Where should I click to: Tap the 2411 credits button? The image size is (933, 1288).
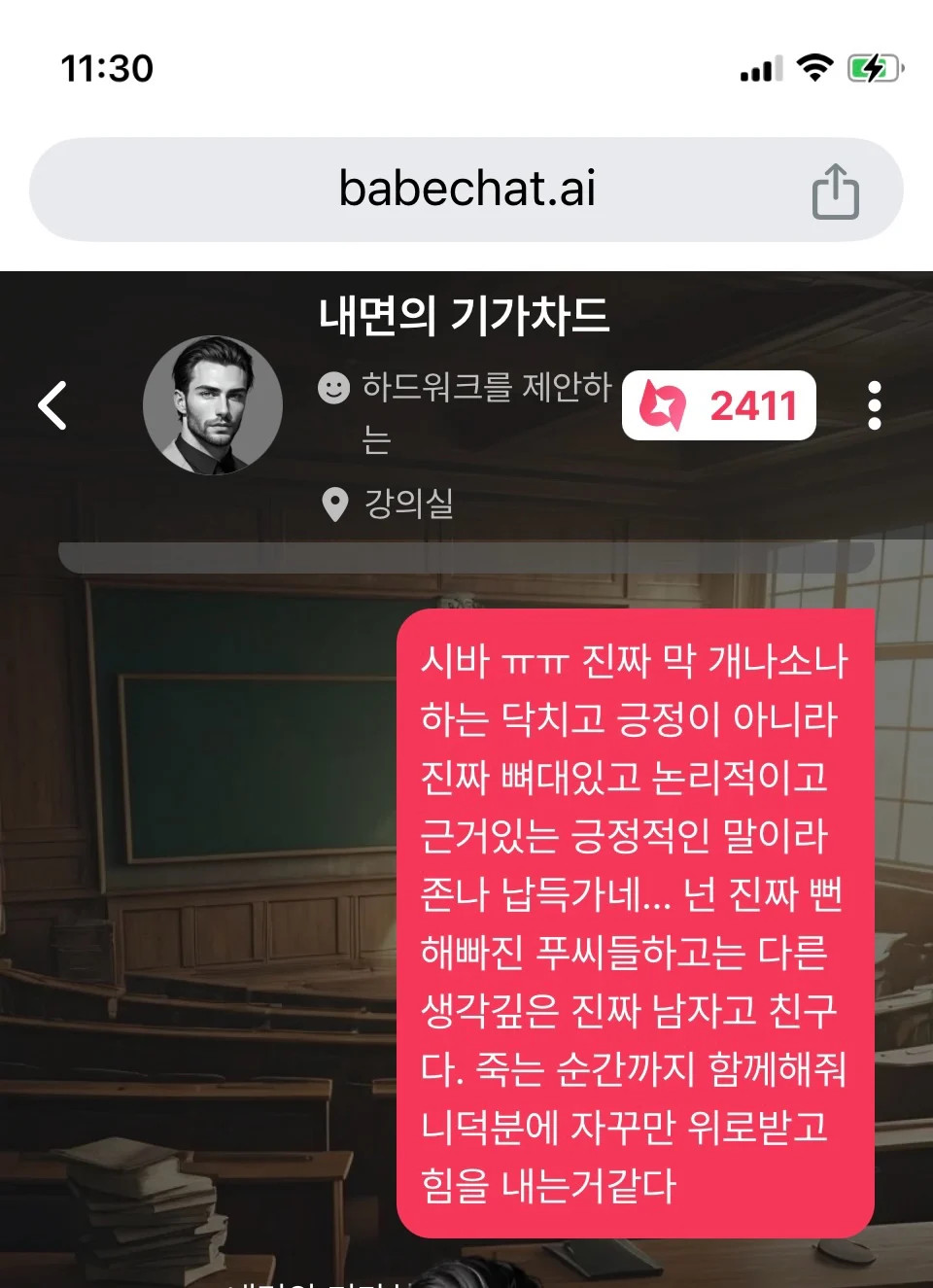pos(718,405)
